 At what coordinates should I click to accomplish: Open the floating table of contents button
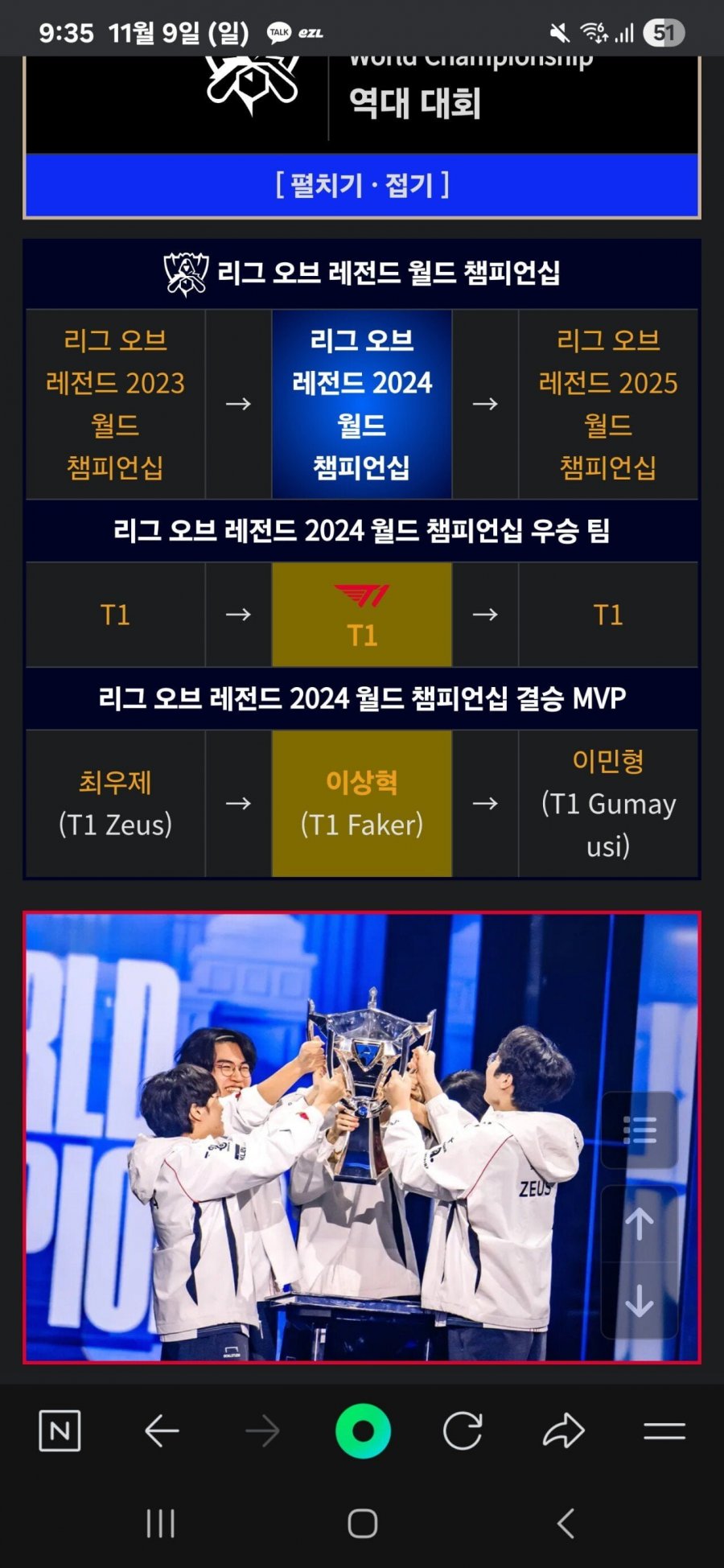tap(640, 1130)
